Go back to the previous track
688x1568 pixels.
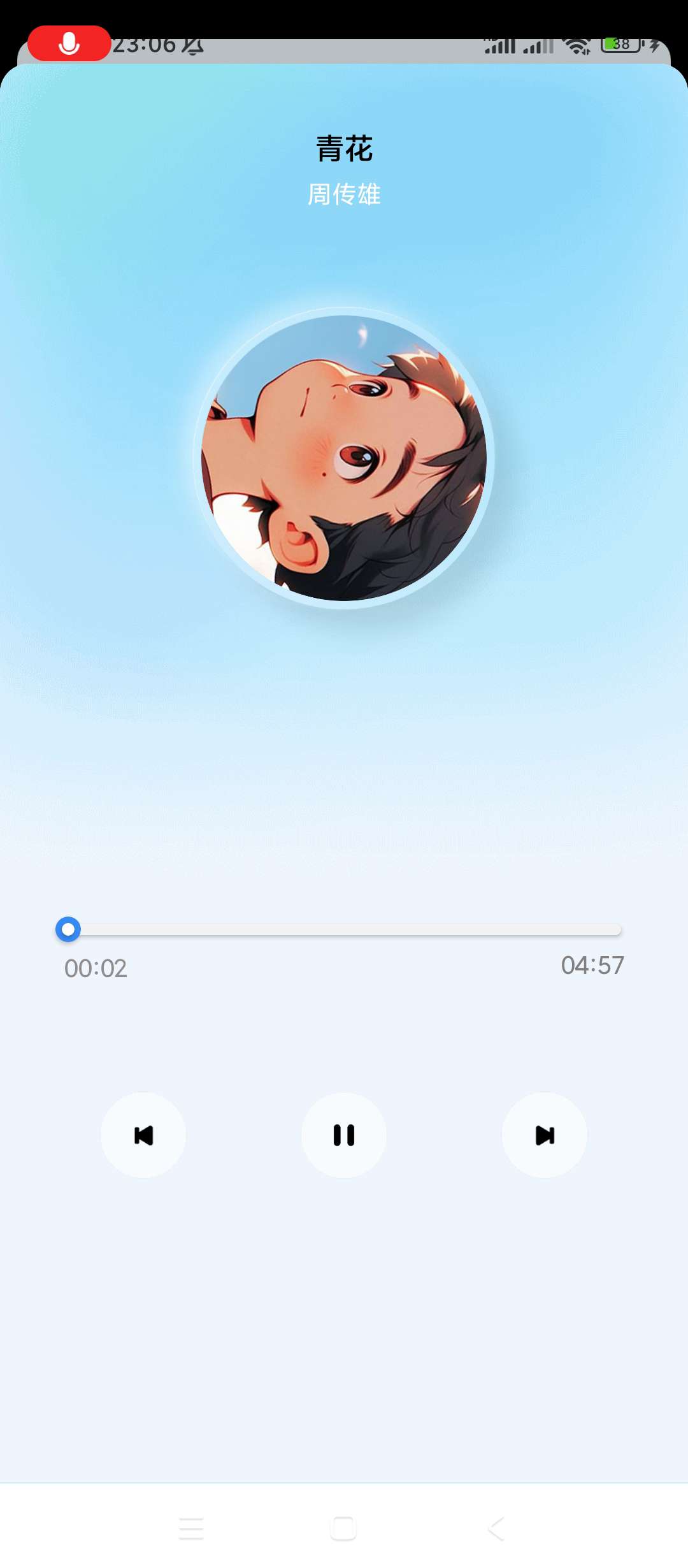pos(143,1135)
